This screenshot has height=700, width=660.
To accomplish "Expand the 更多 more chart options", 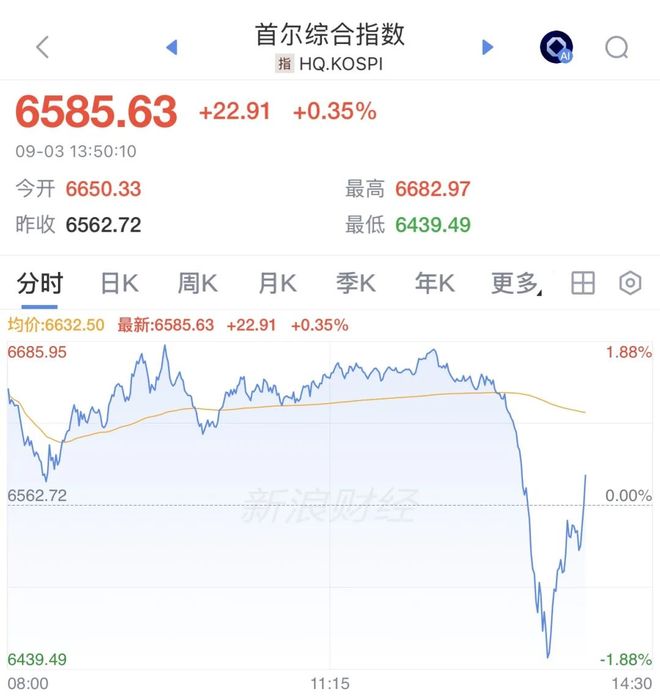I will [516, 283].
